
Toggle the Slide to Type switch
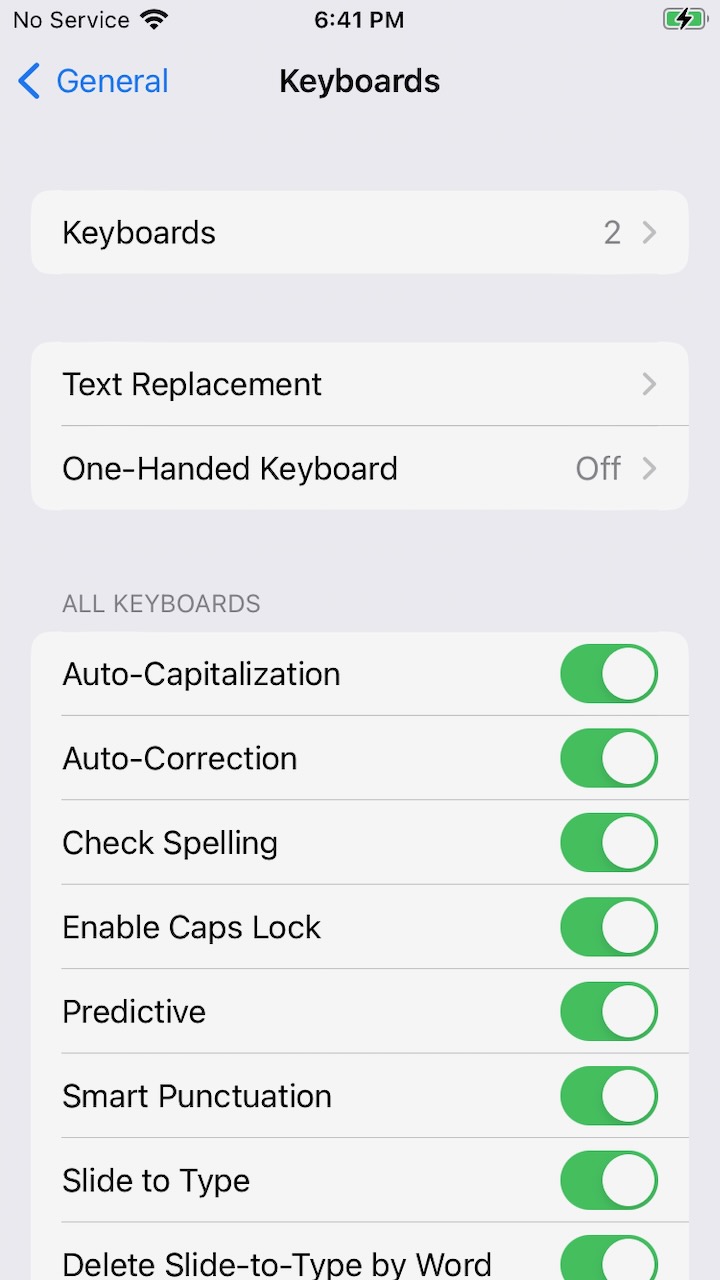click(x=608, y=1180)
